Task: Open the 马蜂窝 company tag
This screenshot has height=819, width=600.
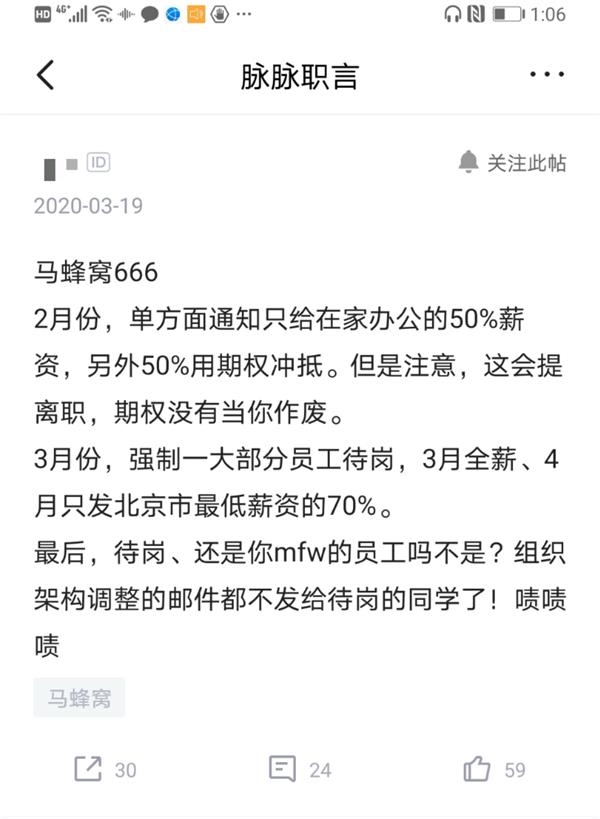Action: (79, 698)
